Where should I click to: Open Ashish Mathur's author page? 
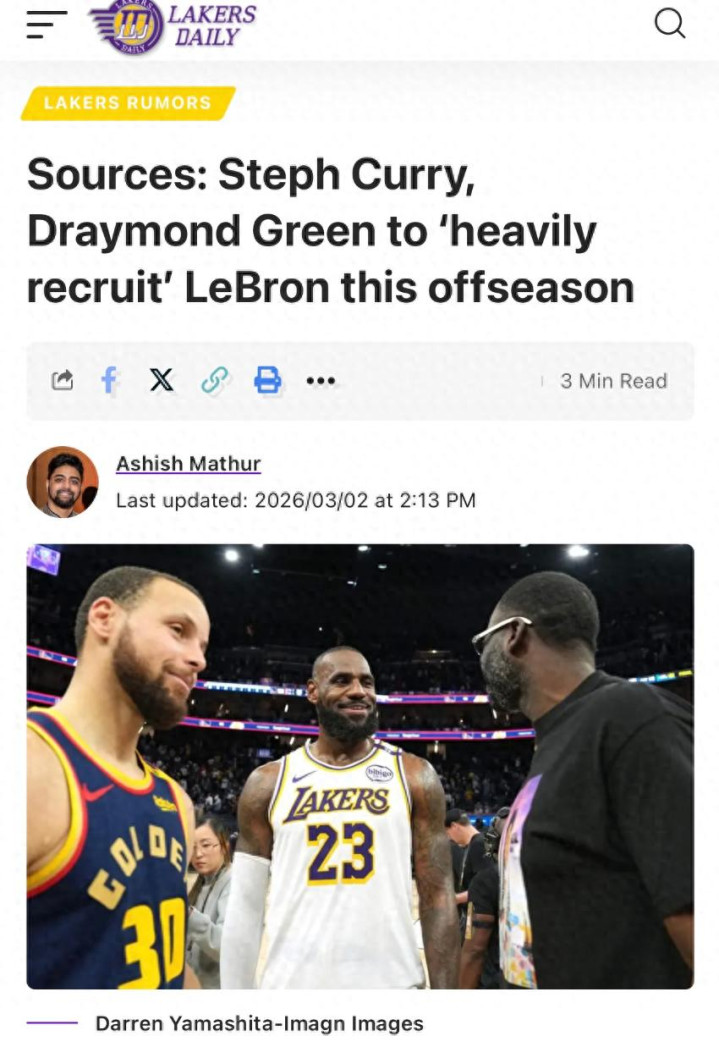coord(188,464)
